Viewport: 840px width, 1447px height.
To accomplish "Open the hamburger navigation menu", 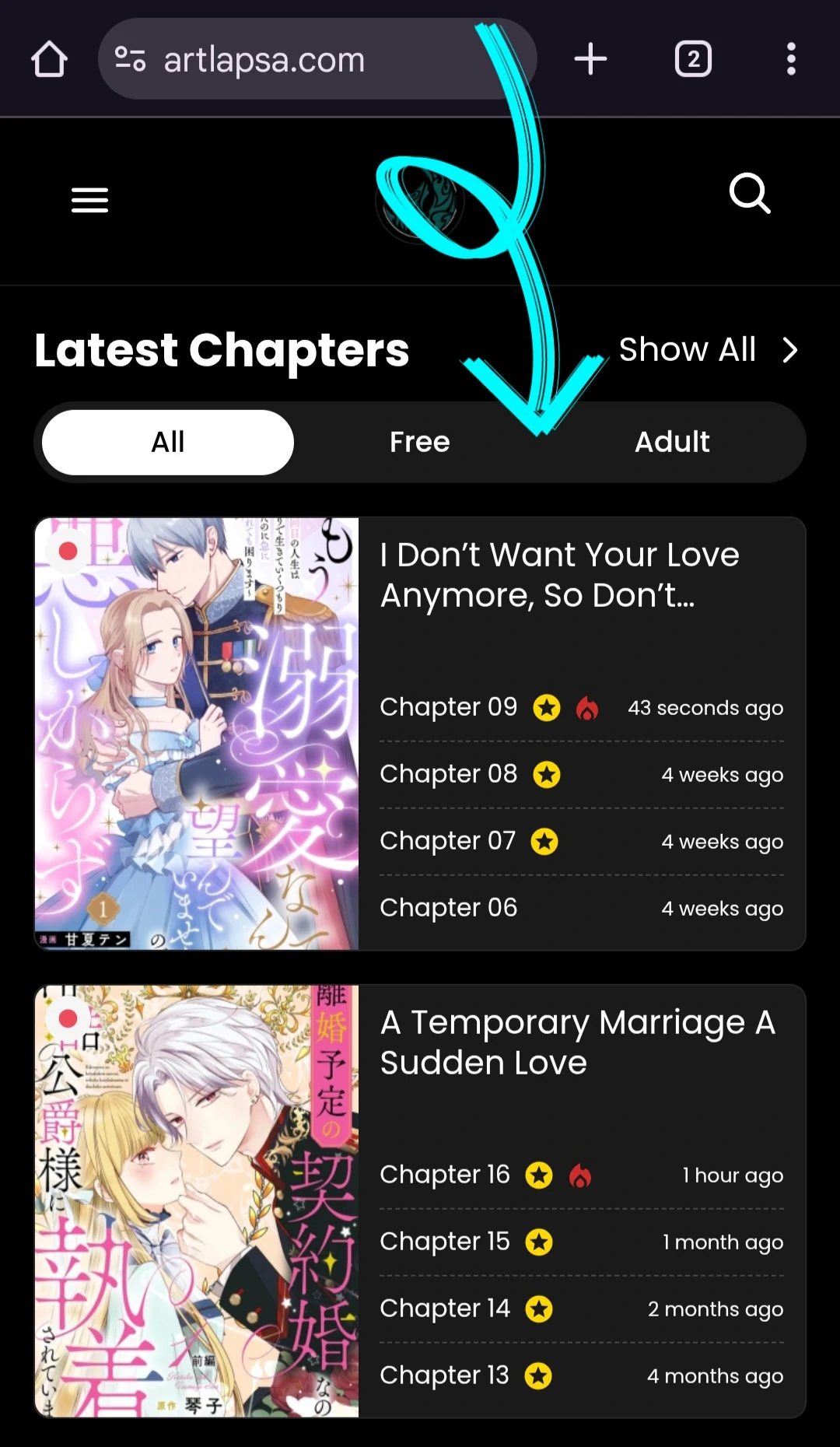I will click(x=89, y=200).
